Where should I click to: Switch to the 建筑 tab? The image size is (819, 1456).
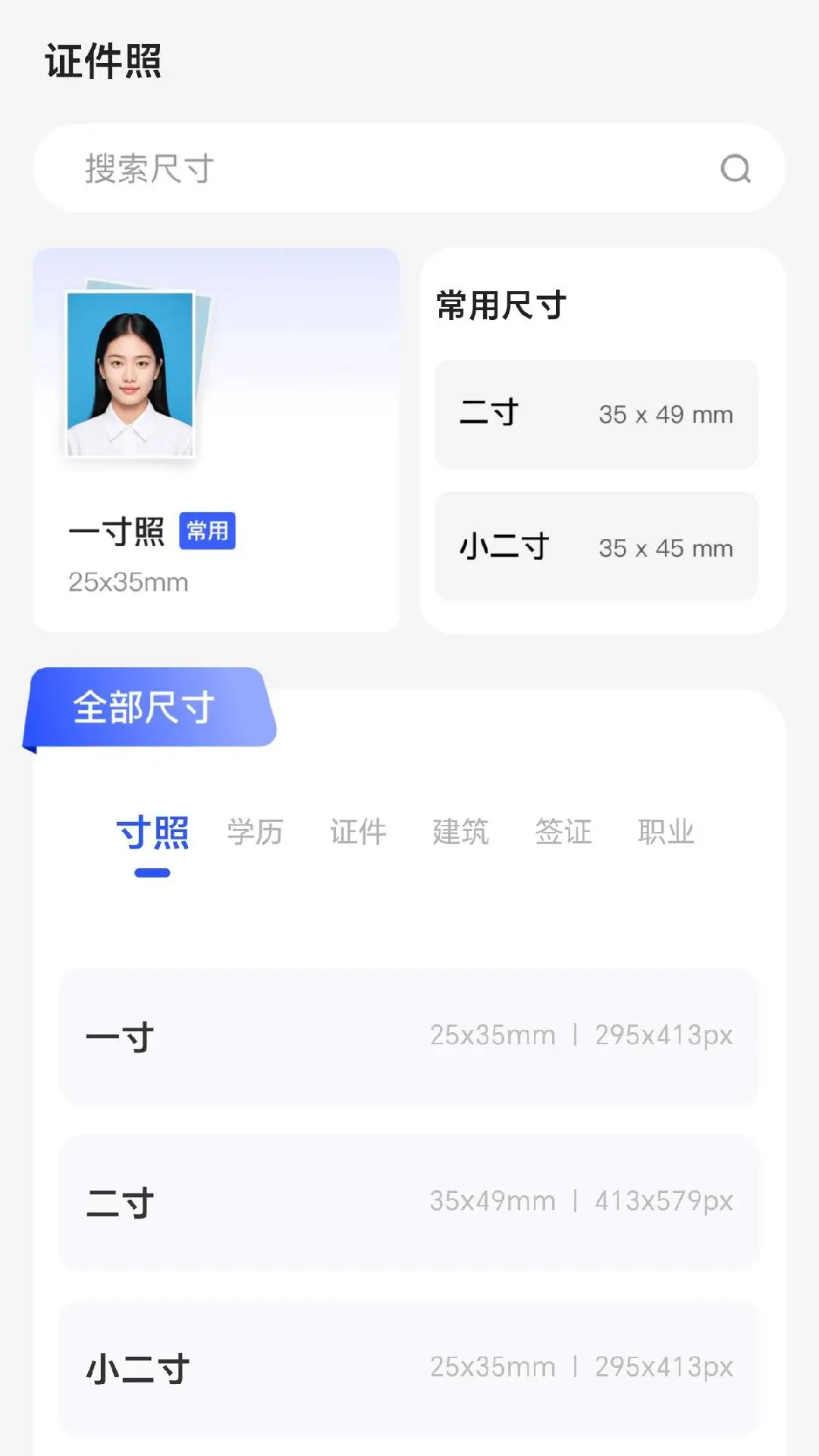tap(461, 832)
